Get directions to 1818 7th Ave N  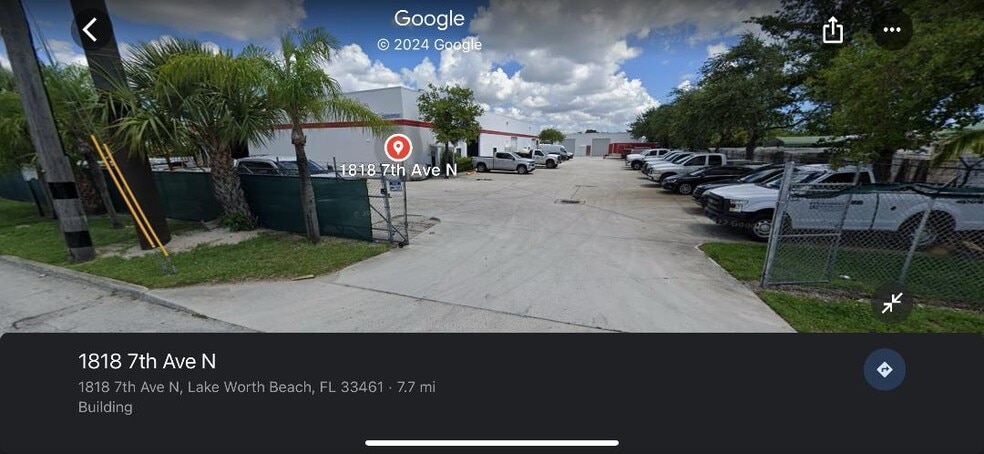tap(884, 370)
